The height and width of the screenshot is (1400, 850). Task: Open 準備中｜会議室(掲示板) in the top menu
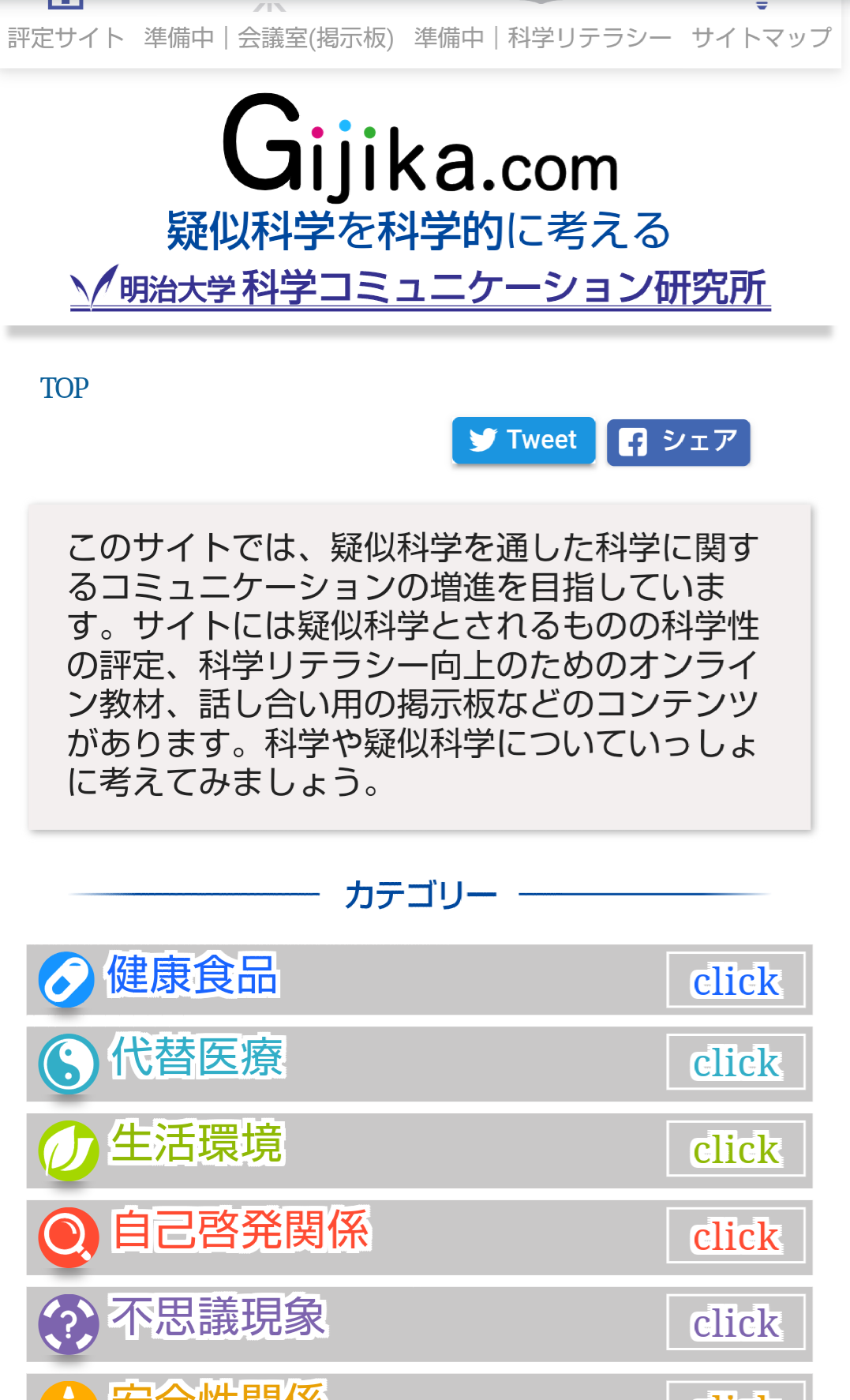pos(268,36)
